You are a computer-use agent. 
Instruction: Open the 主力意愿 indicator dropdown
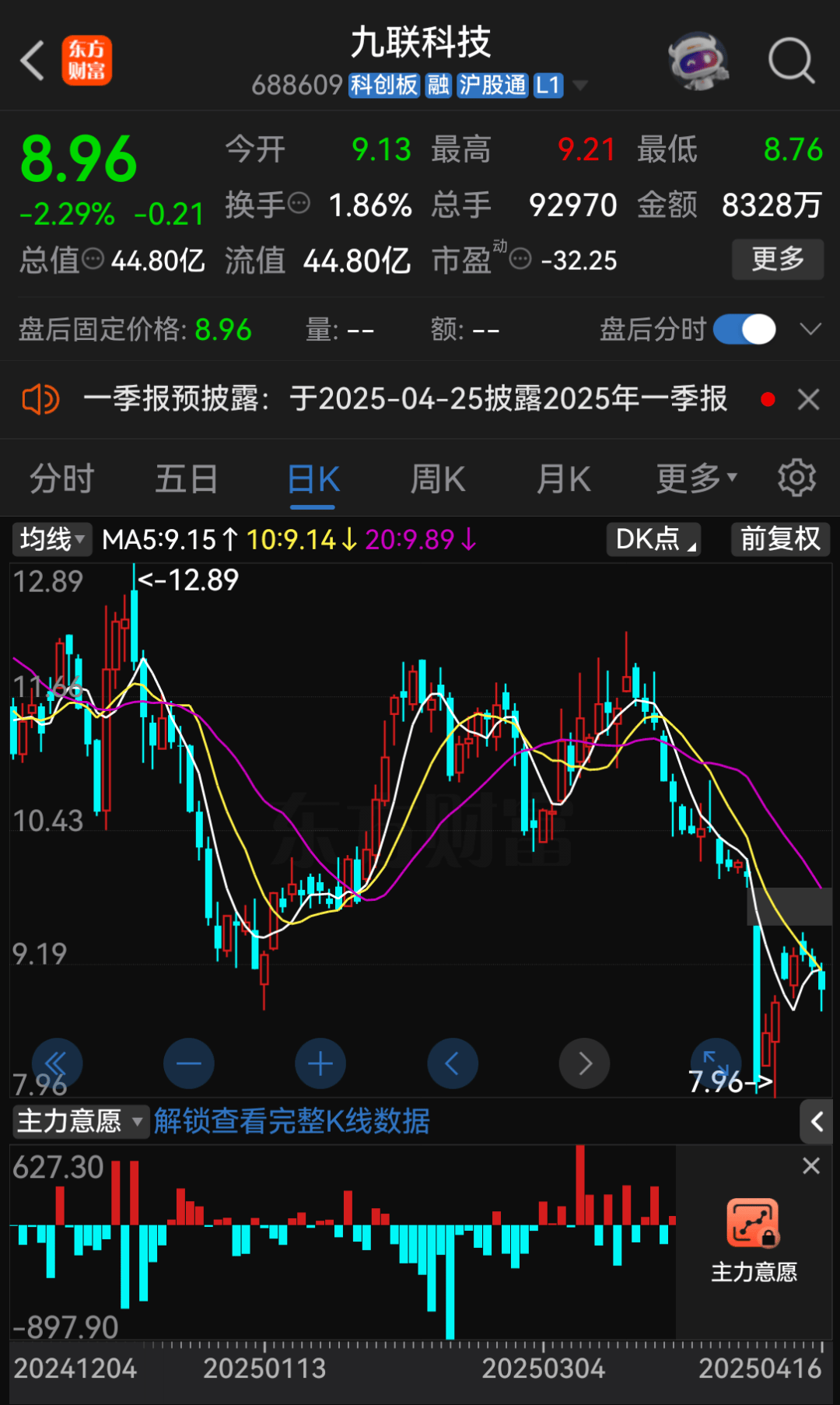pos(80,1121)
